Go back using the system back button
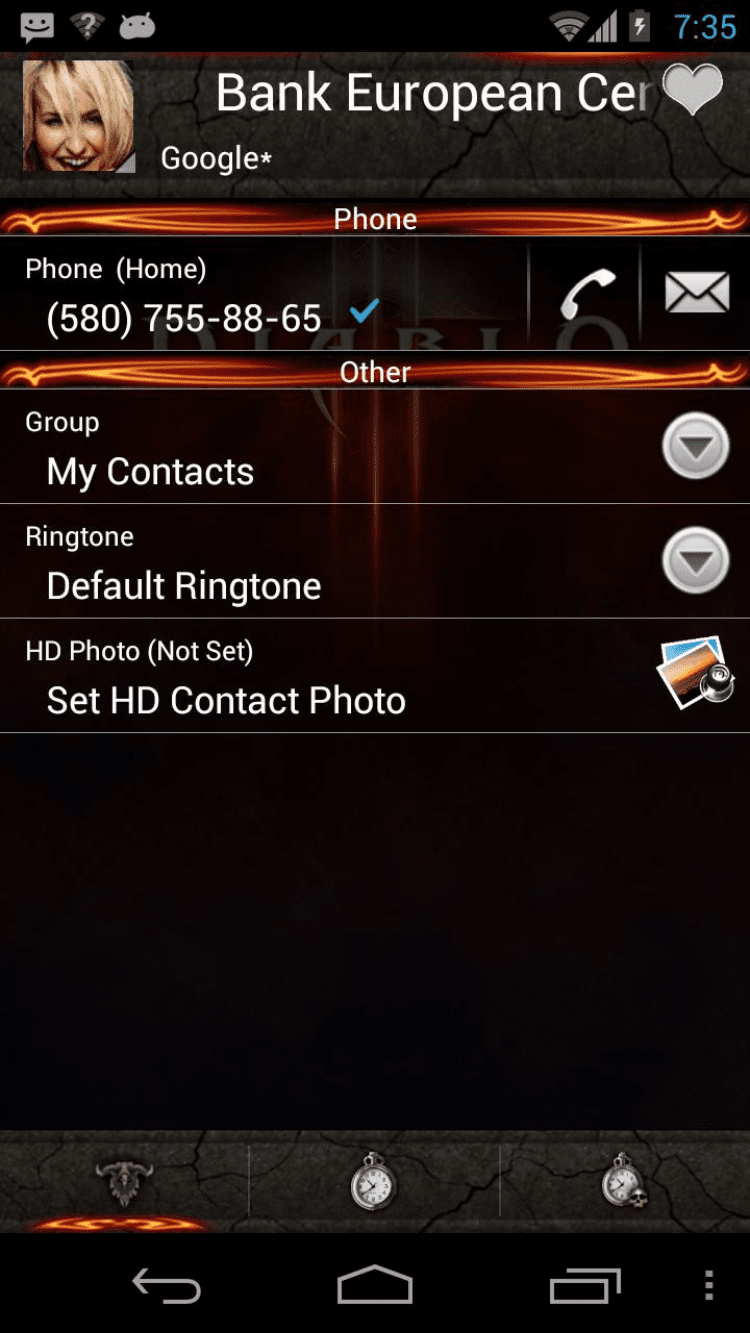750x1333 pixels. point(166,1286)
